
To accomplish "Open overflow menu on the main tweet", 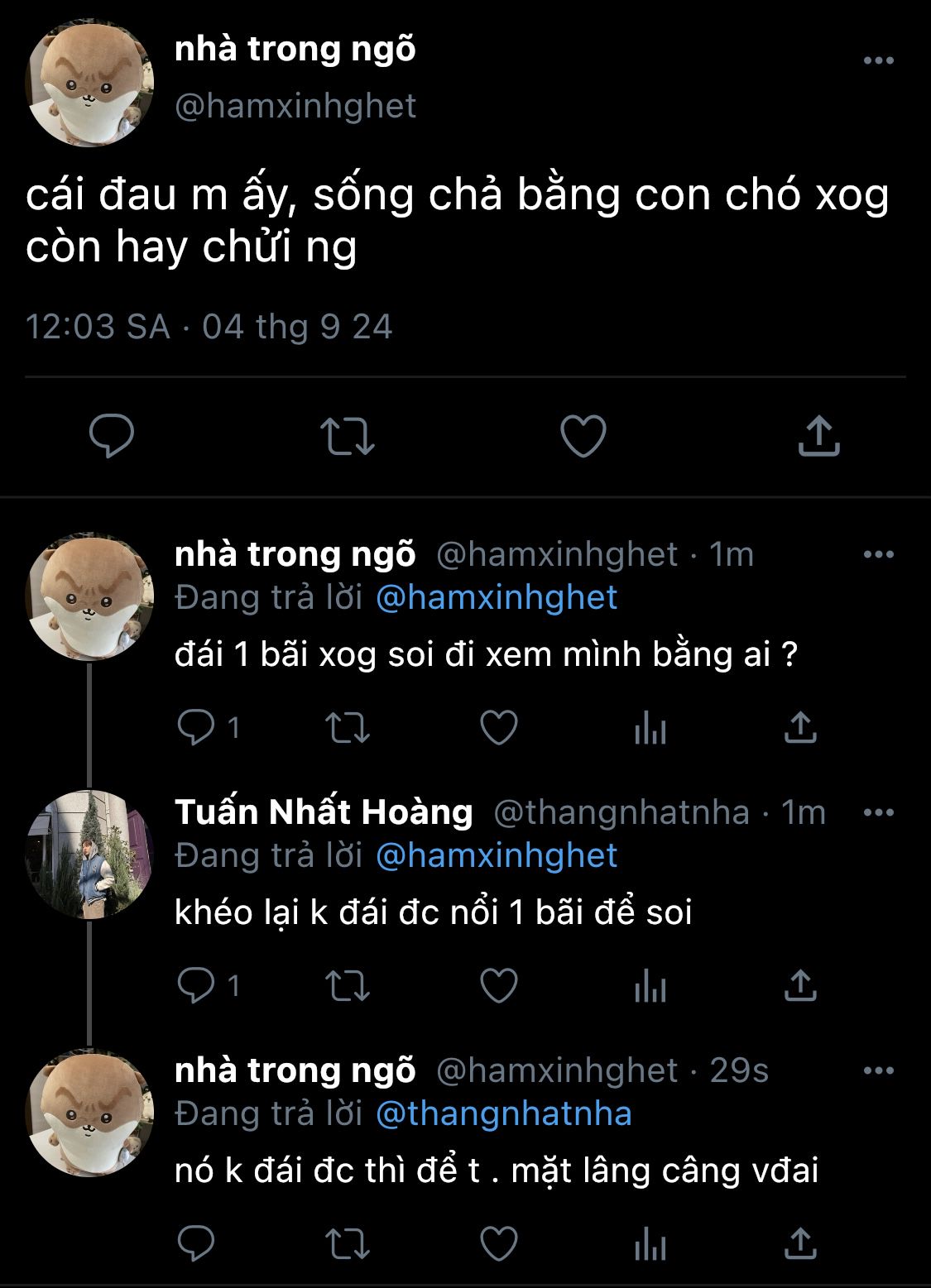I will 878,60.
